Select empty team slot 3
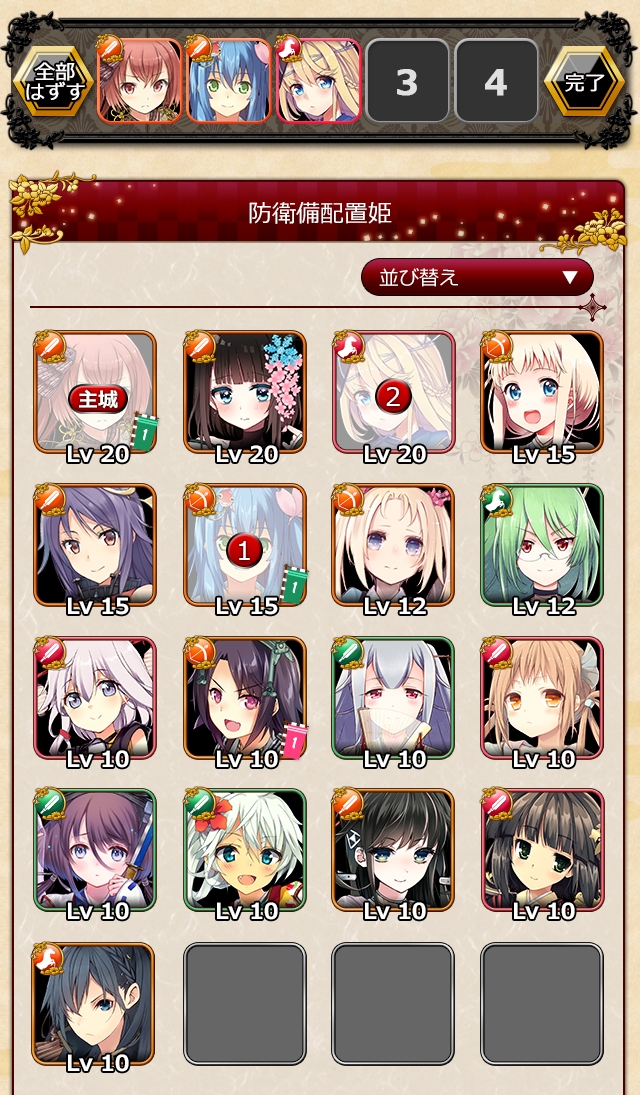 coord(406,82)
